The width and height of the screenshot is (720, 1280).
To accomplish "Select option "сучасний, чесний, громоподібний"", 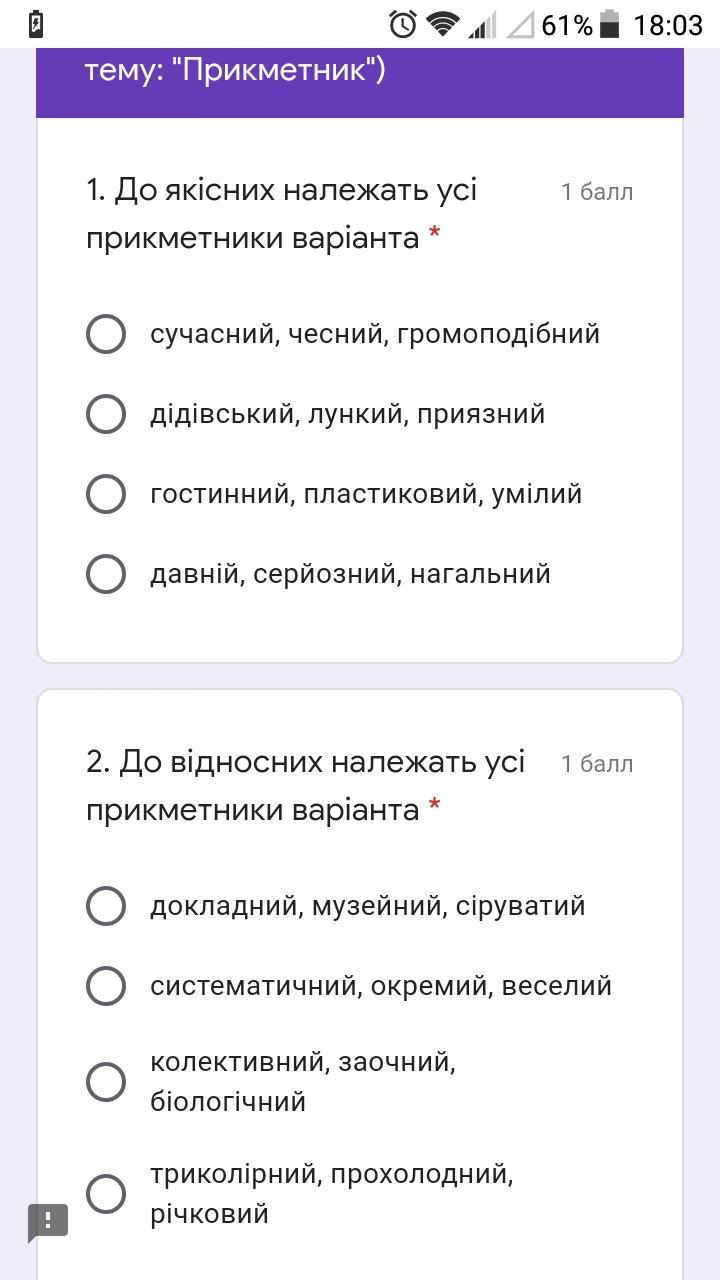I will click(x=106, y=334).
